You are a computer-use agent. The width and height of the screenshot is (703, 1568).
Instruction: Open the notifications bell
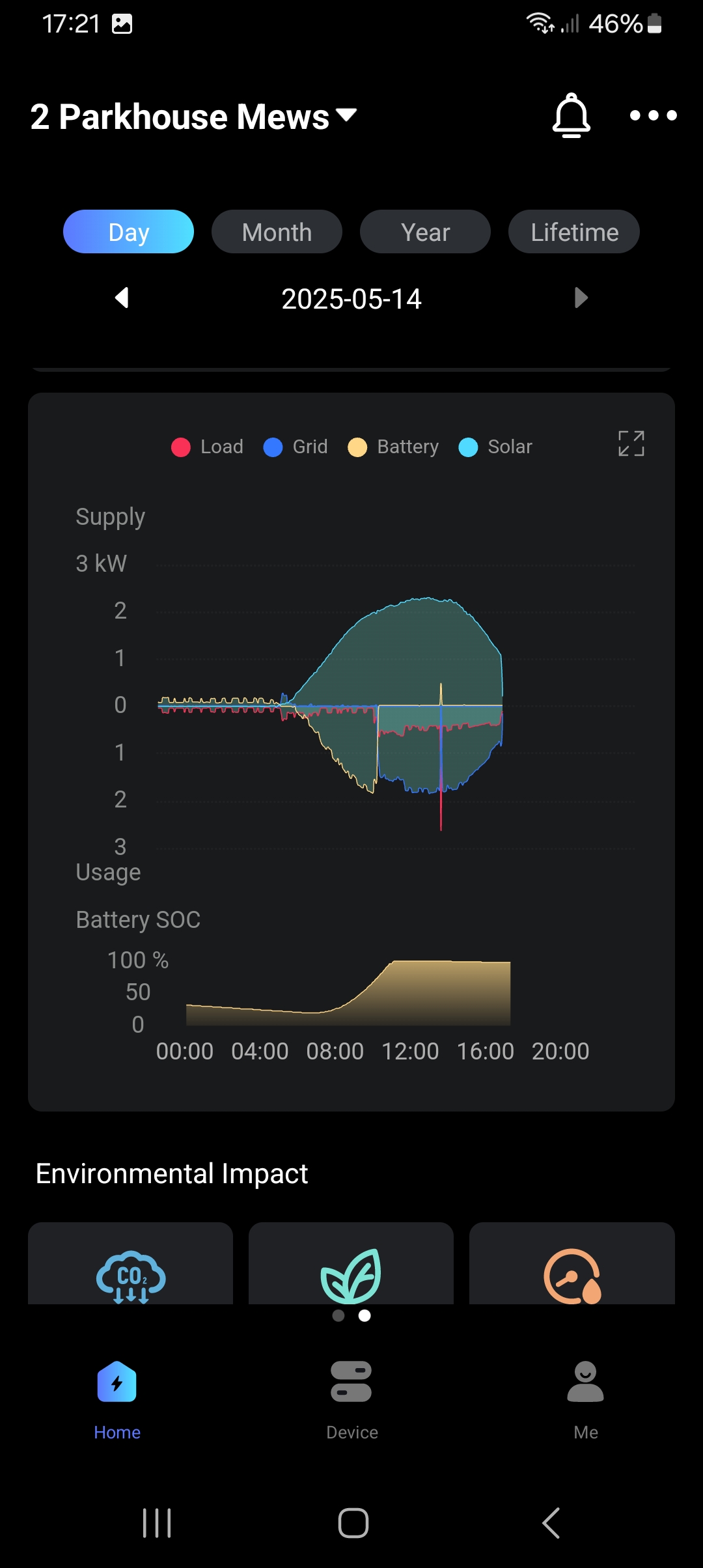tap(571, 116)
